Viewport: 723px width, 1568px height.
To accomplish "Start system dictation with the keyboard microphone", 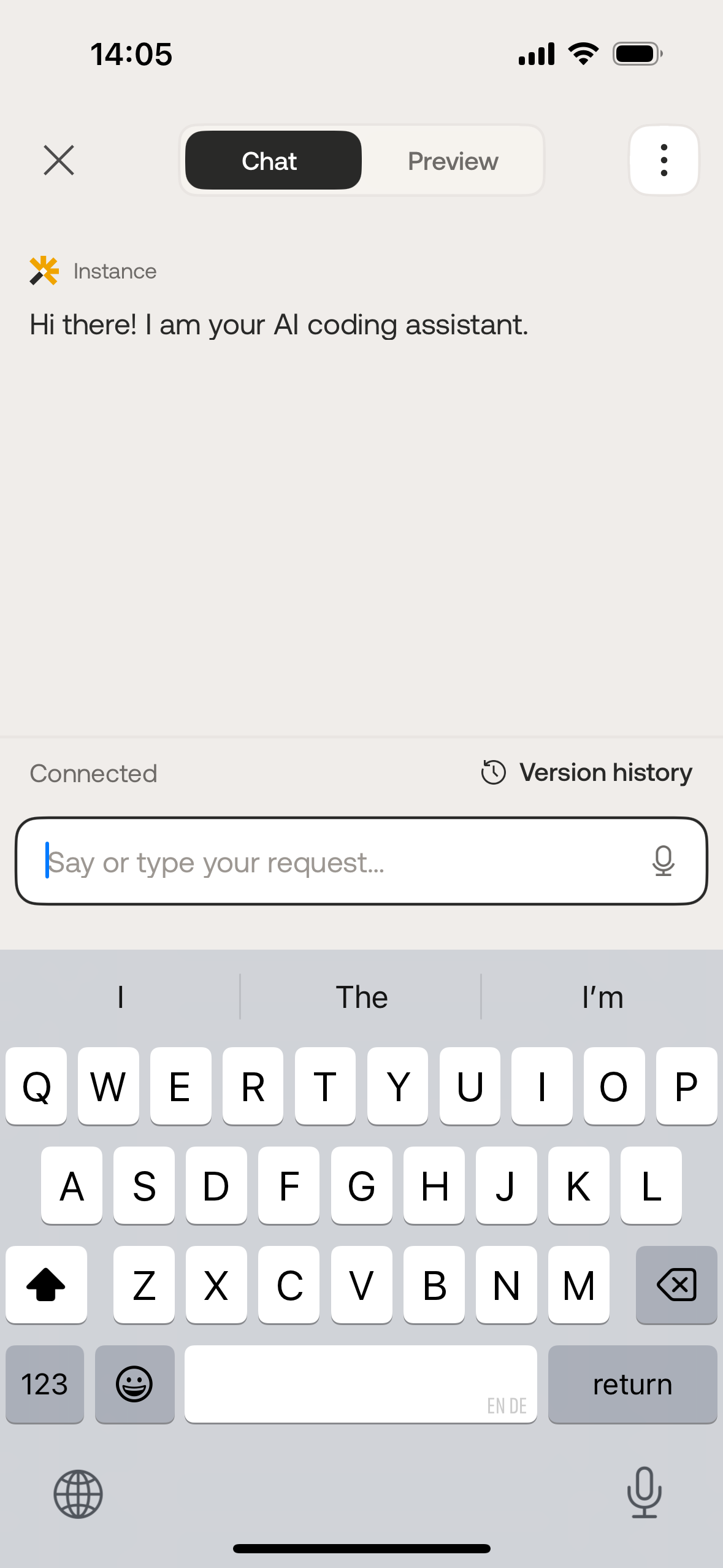I will coord(644,1493).
